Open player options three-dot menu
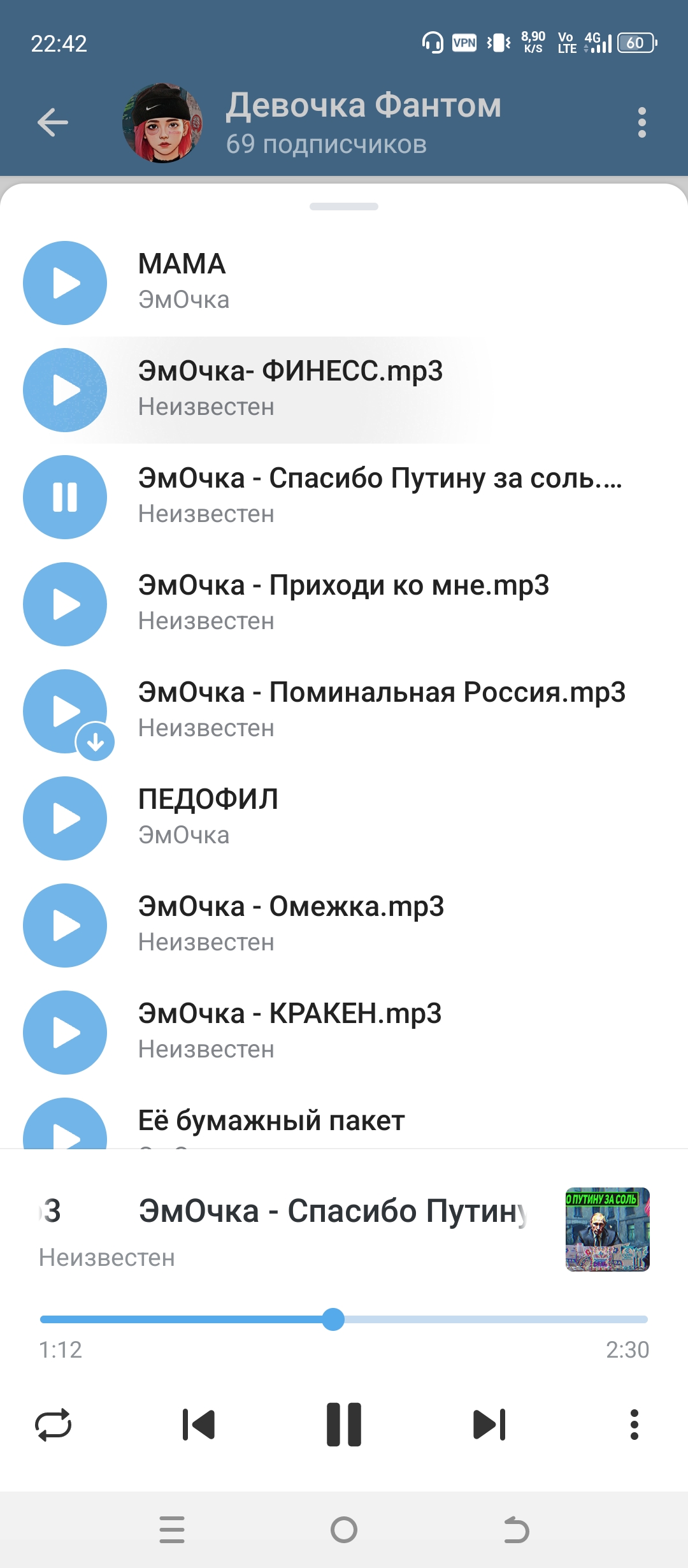The image size is (688, 1568). (x=634, y=1425)
